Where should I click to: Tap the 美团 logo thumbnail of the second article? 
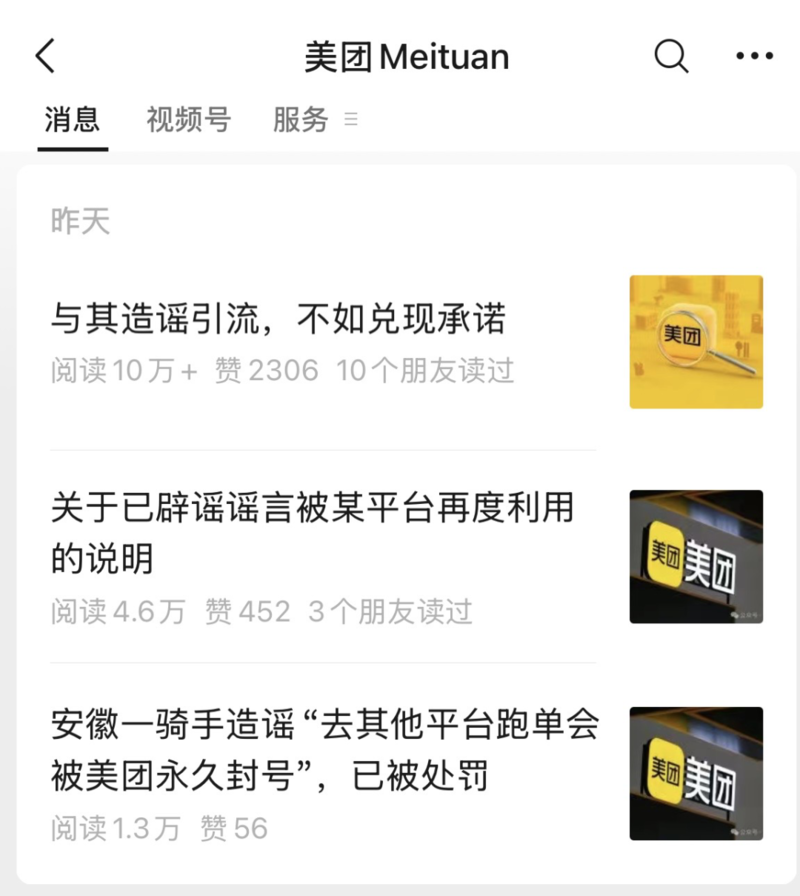696,557
